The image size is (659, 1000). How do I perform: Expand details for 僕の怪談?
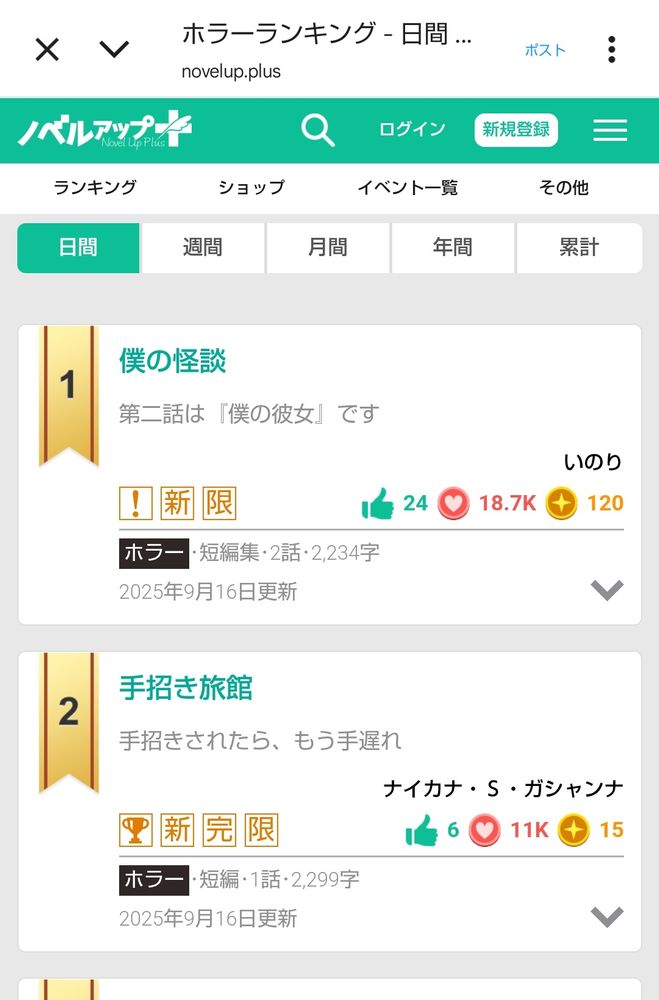click(607, 590)
